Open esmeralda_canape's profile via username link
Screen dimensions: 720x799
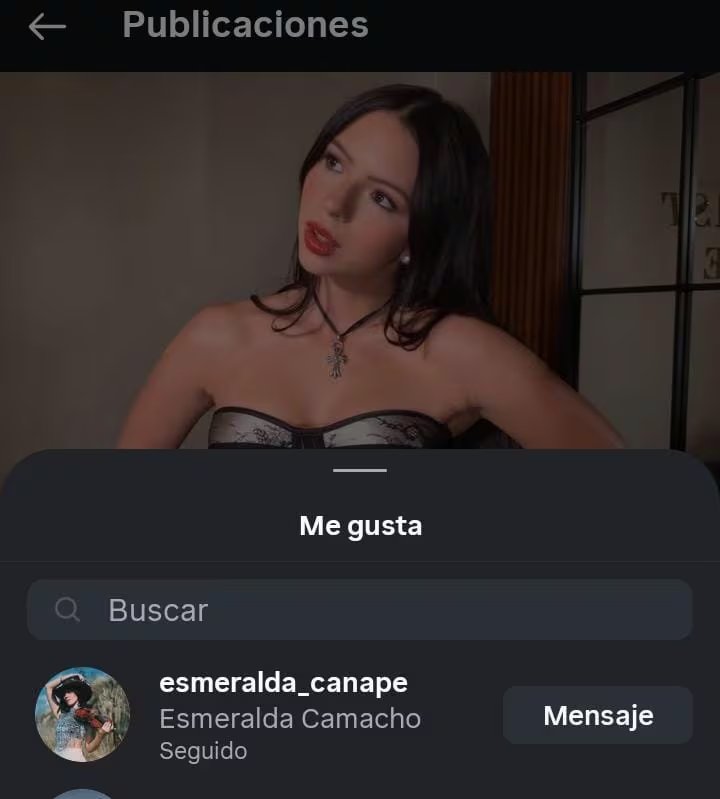coord(282,684)
